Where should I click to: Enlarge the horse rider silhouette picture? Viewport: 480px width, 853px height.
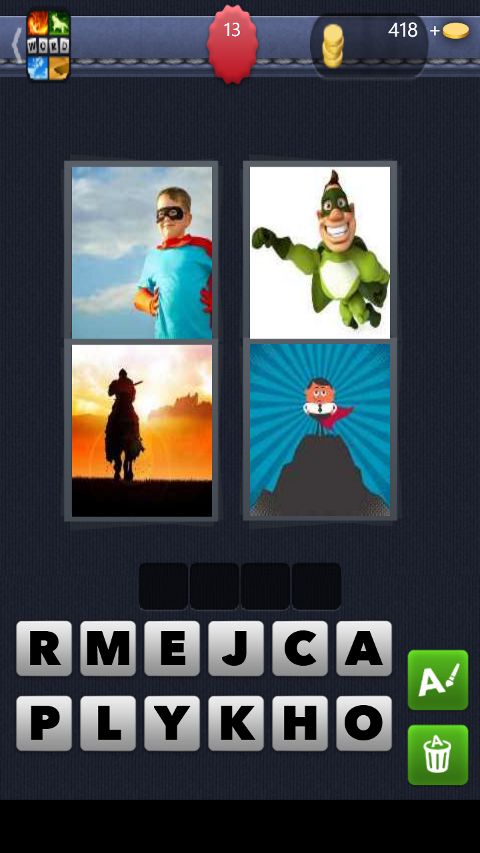pyautogui.click(x=142, y=430)
